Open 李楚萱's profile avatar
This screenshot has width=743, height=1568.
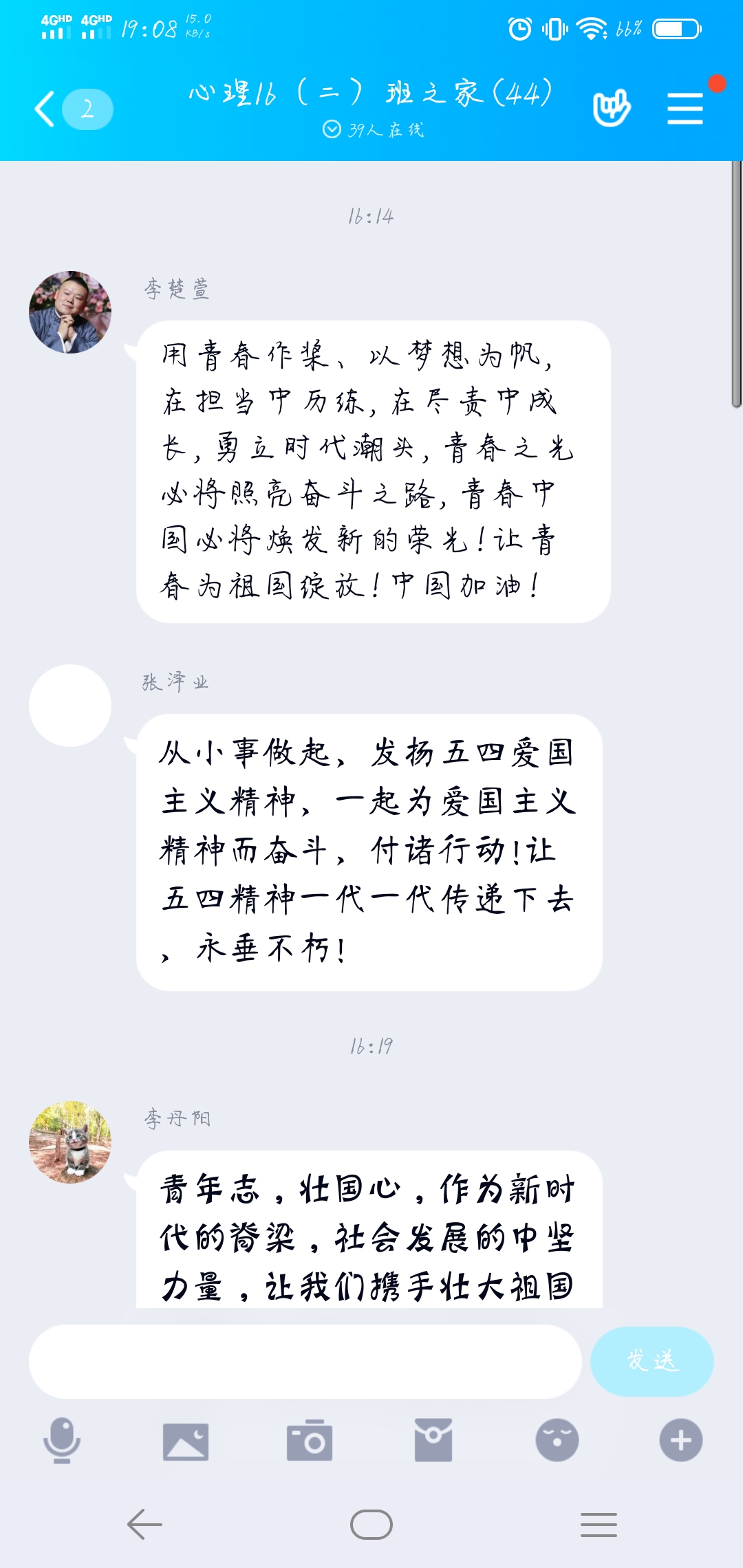coord(70,312)
